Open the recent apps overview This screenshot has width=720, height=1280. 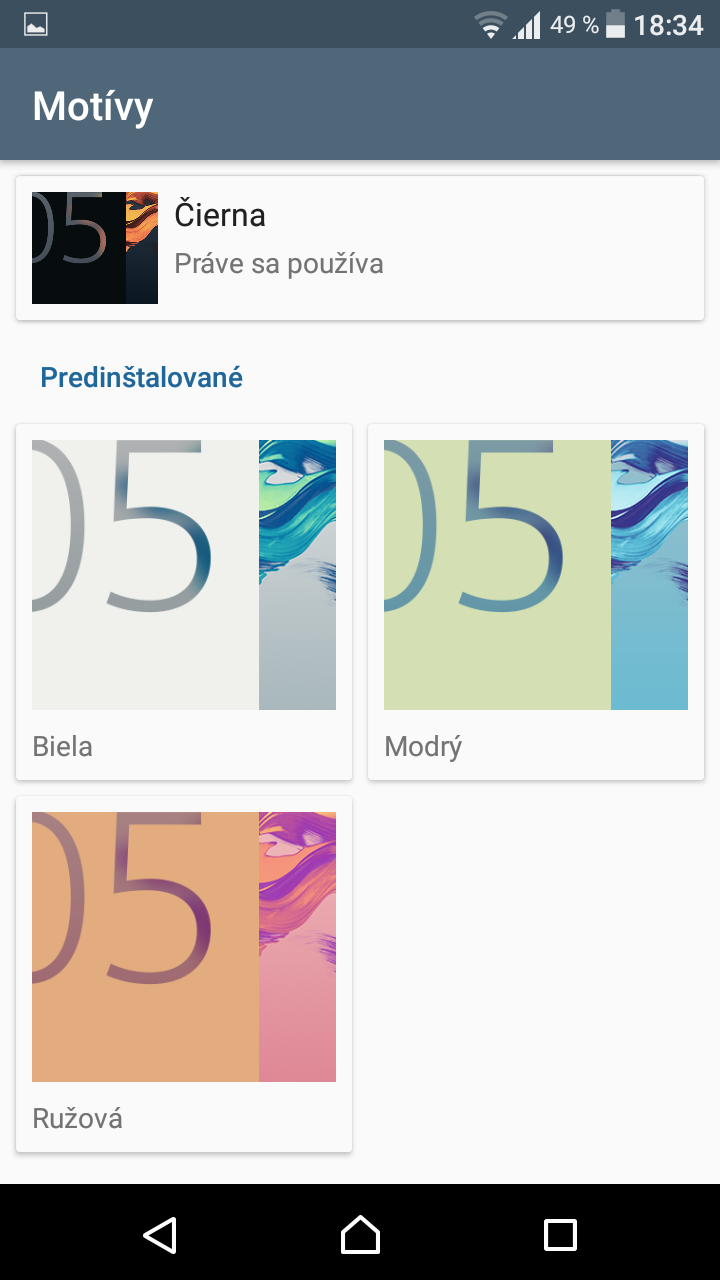pos(560,1234)
